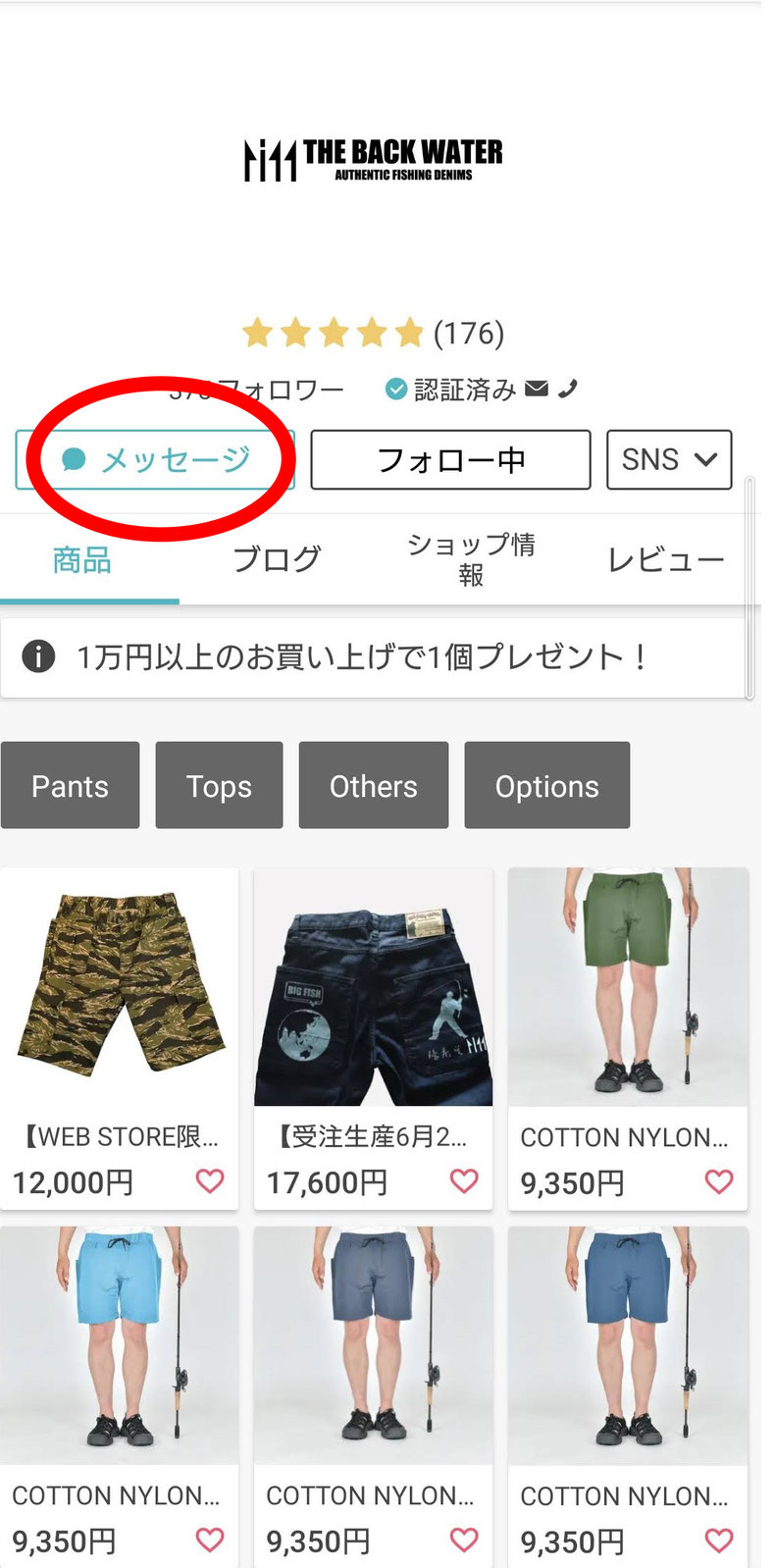Open the navy COTTON NYLON shorts
This screenshot has width=775, height=1568.
628,1346
